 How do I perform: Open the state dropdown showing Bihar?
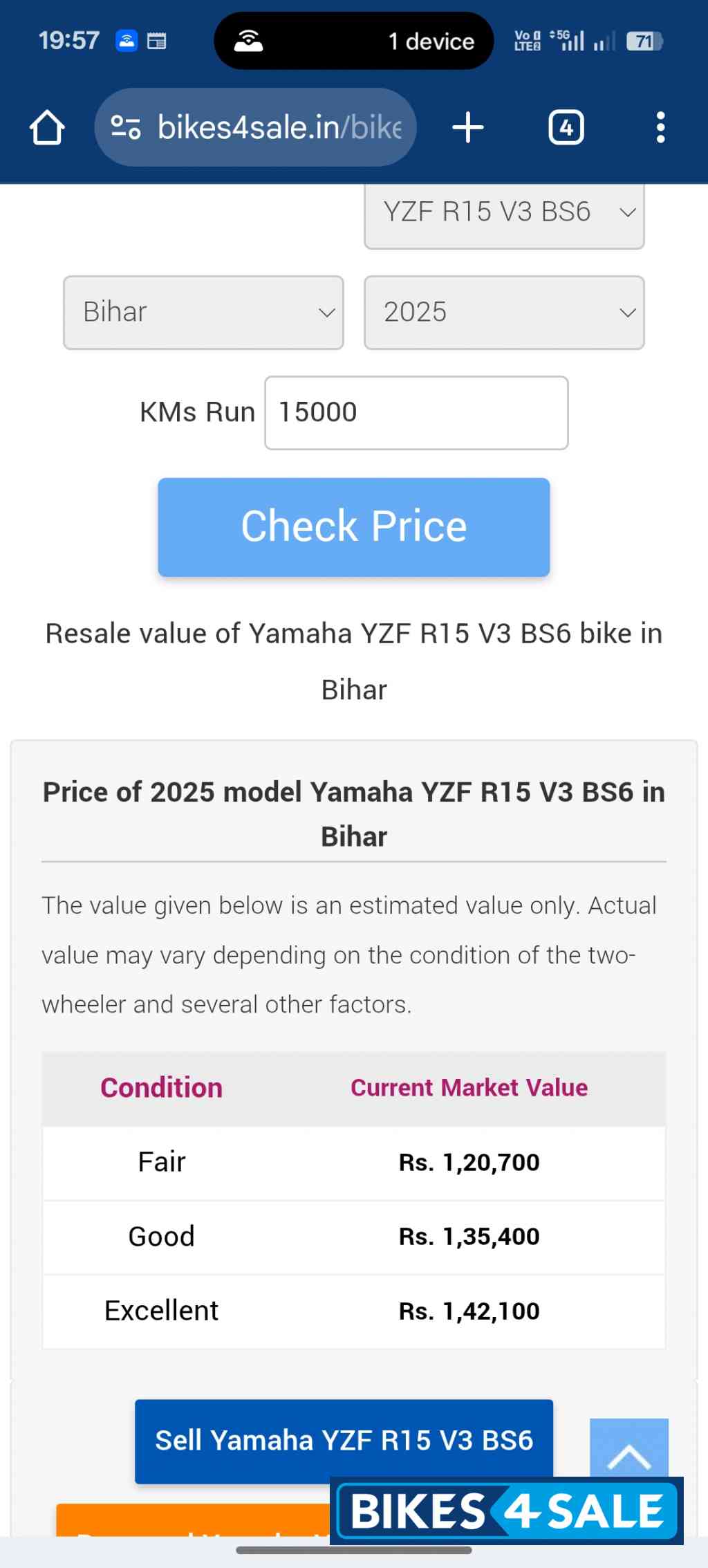tap(204, 312)
